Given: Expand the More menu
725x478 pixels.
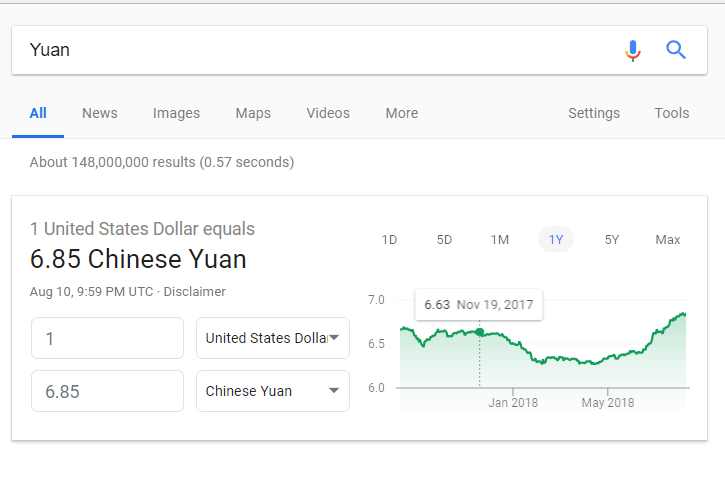Looking at the screenshot, I should (x=401, y=113).
